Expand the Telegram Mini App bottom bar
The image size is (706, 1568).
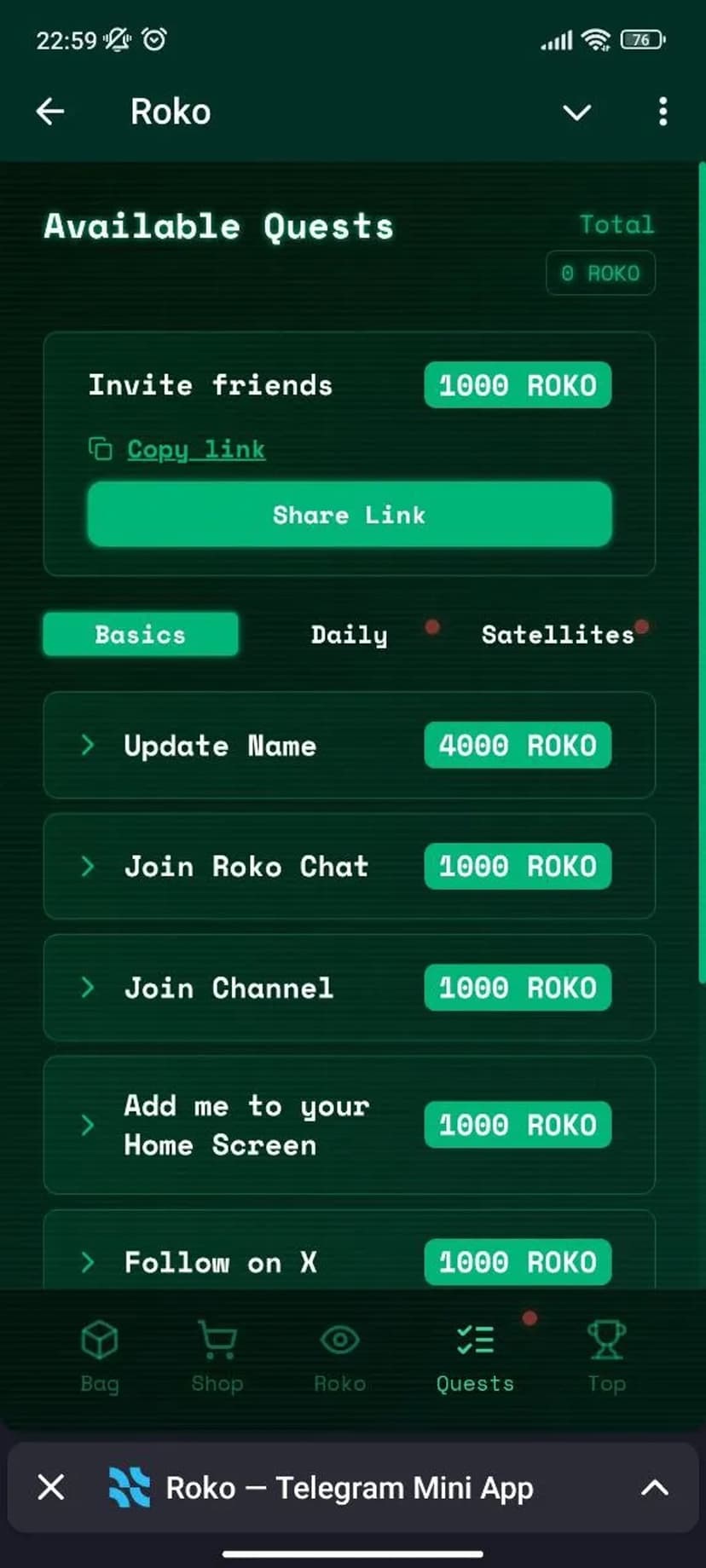pyautogui.click(x=654, y=1488)
